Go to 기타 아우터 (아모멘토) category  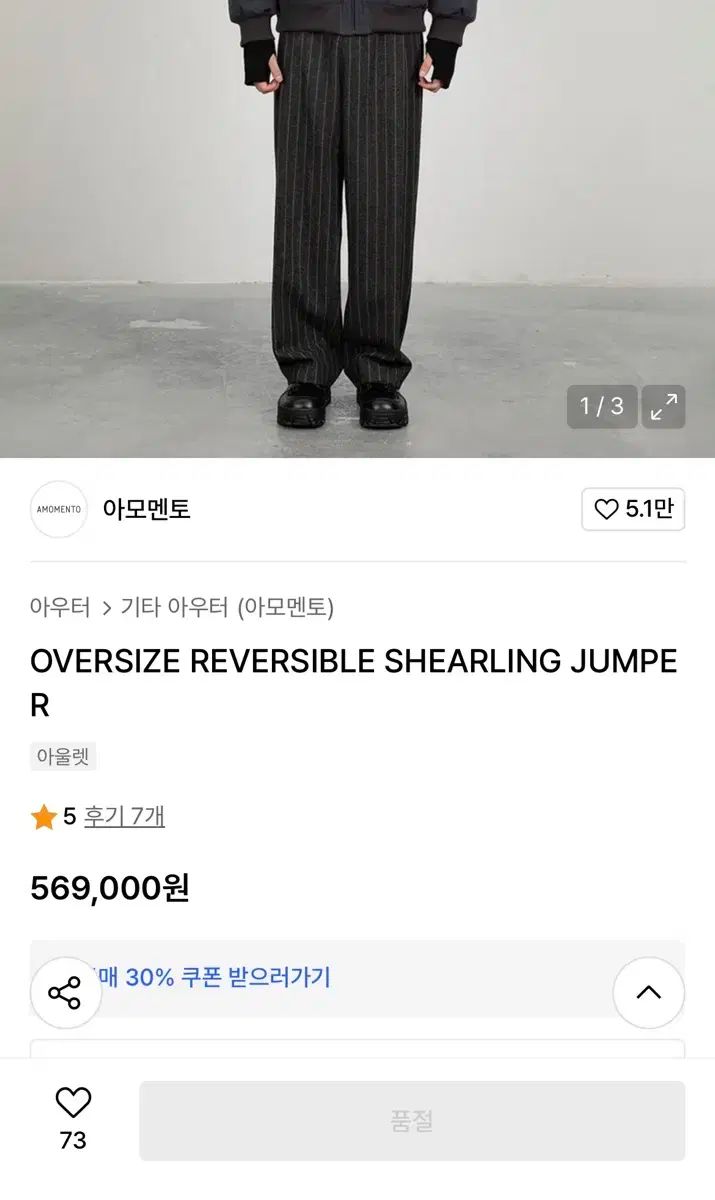tap(227, 607)
